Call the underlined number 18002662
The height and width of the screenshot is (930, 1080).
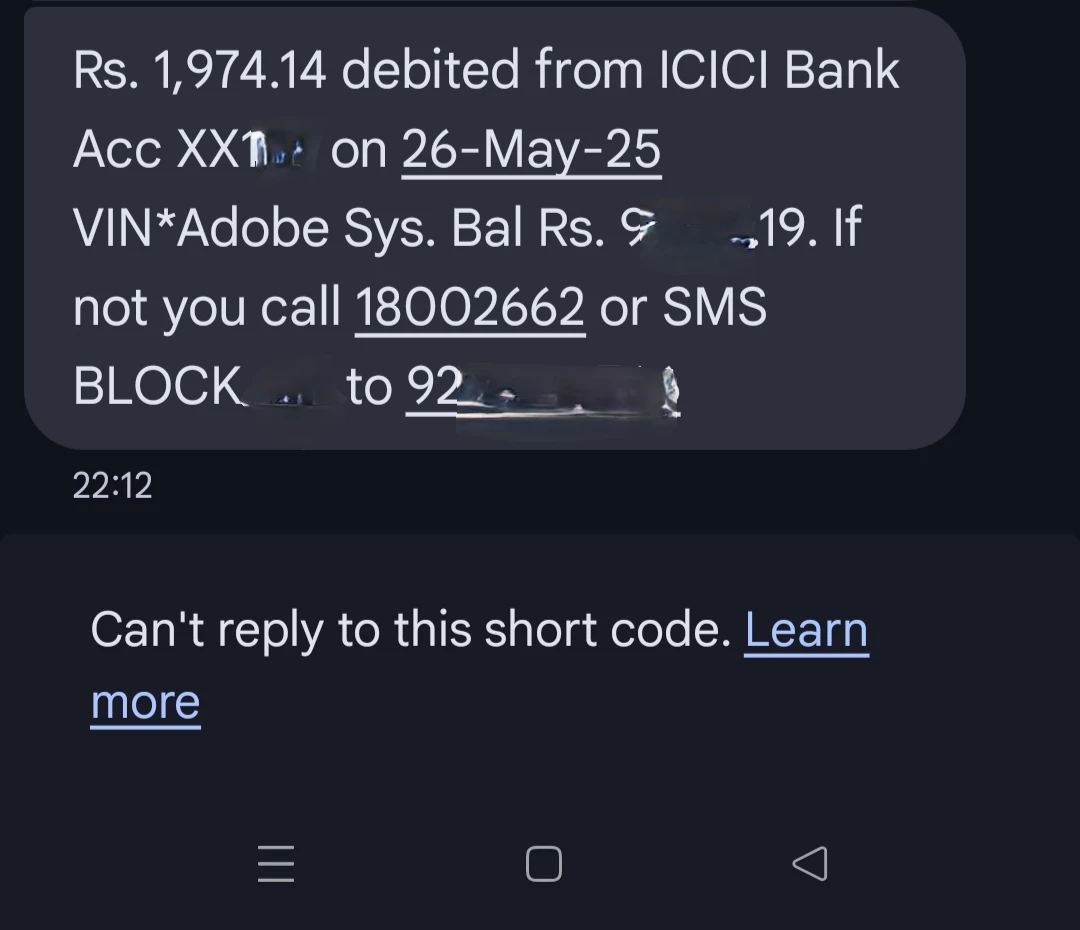pyautogui.click(x=469, y=308)
